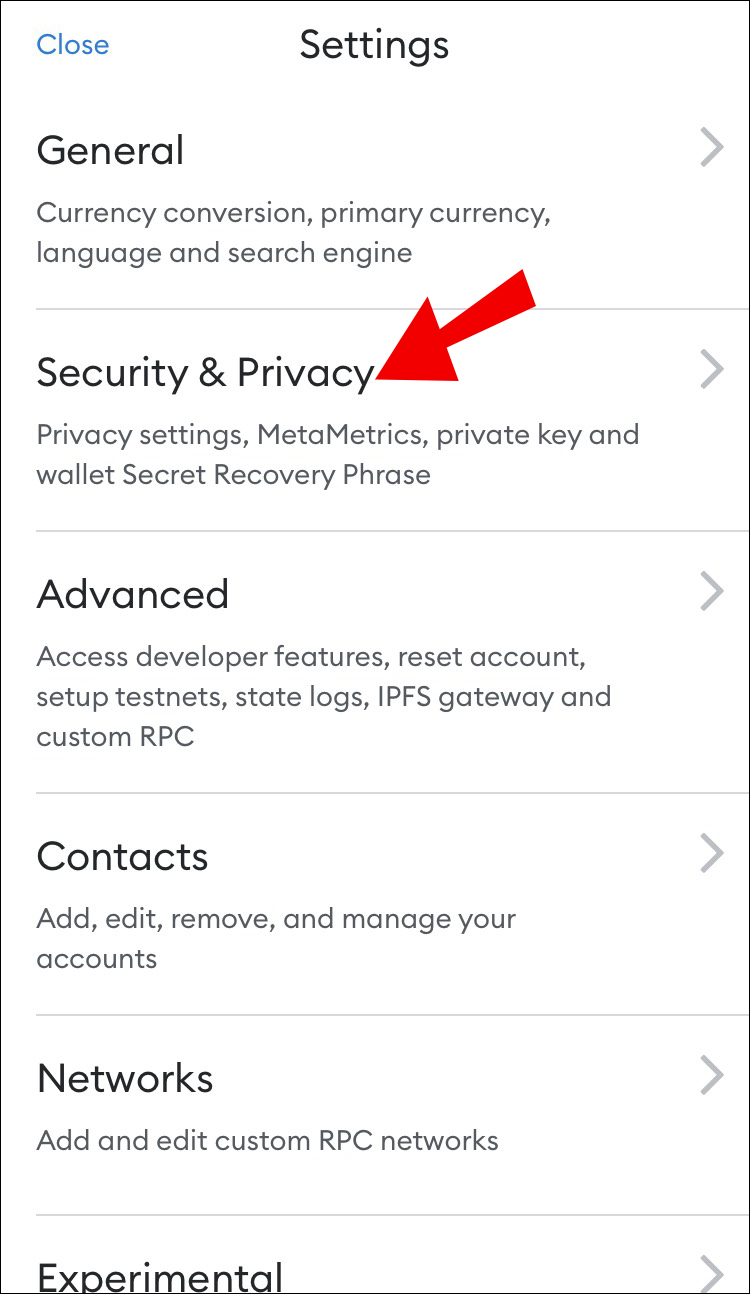The height and width of the screenshot is (1294, 750).
Task: Open Experimental settings
Action: (375, 1272)
